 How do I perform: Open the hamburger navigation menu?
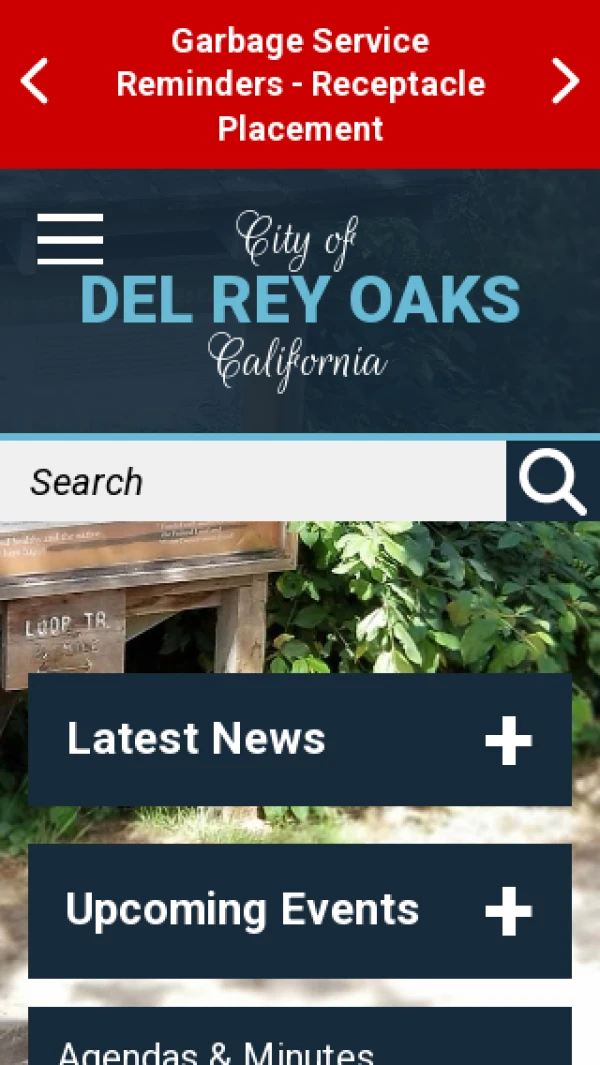(x=70, y=239)
